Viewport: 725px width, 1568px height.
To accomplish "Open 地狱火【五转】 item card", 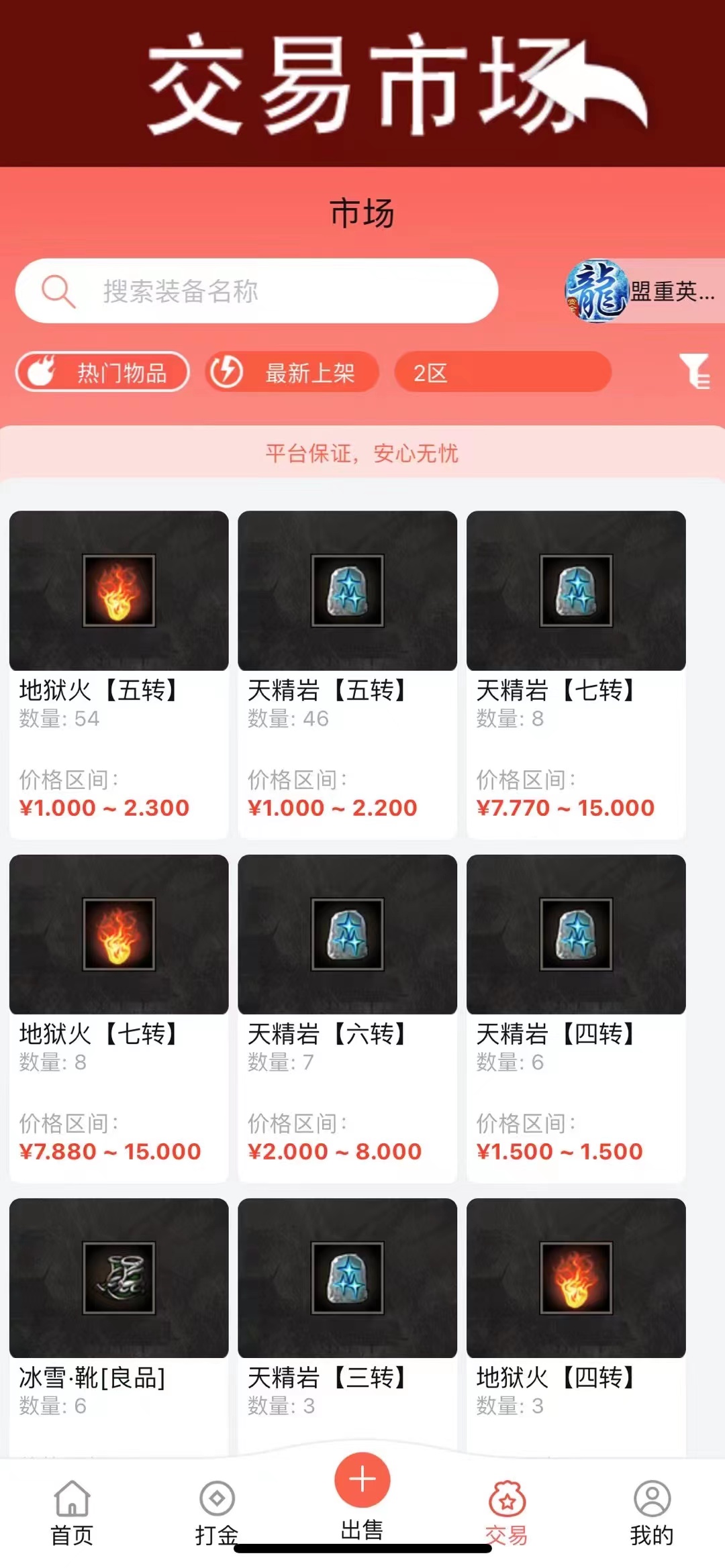I will 119,674.
